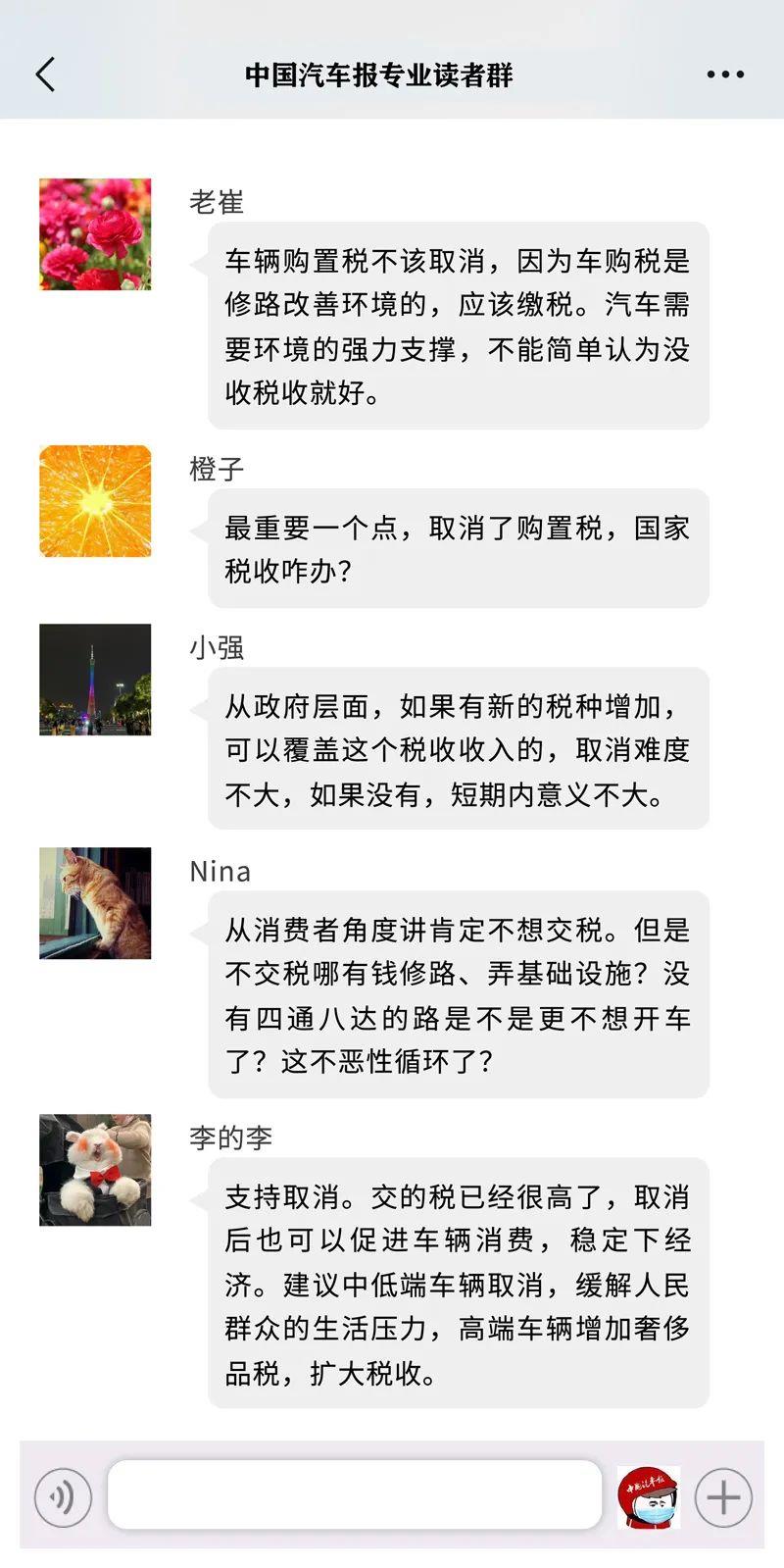Tap 小强's night tower avatar
Screen dimensions: 784x1568
pyautogui.click(x=95, y=680)
